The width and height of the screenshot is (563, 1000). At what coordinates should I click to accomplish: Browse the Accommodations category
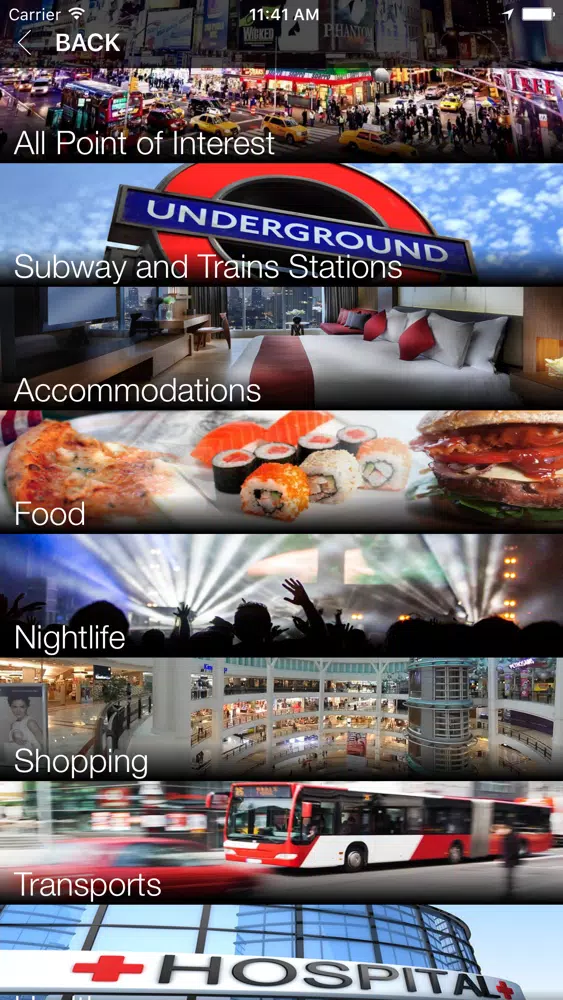point(281,348)
